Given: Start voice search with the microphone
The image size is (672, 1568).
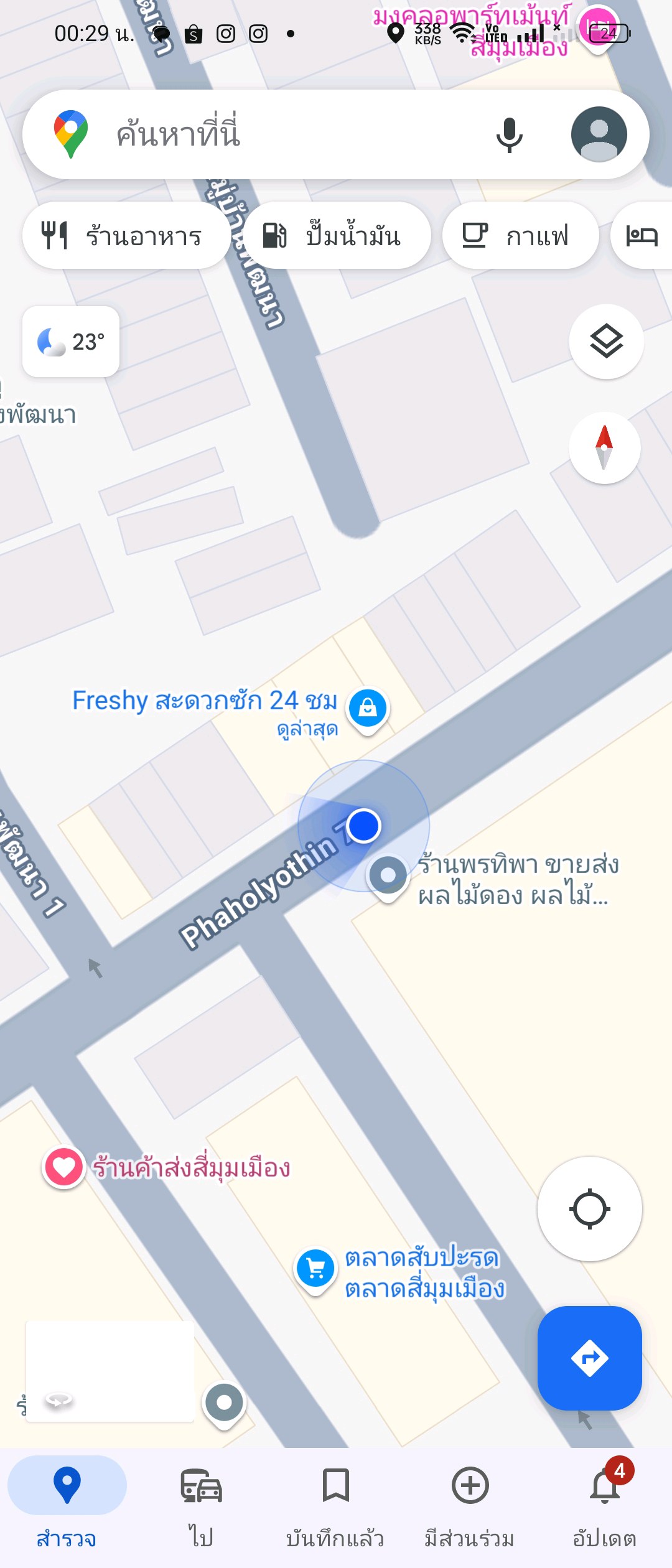Looking at the screenshot, I should (x=509, y=134).
